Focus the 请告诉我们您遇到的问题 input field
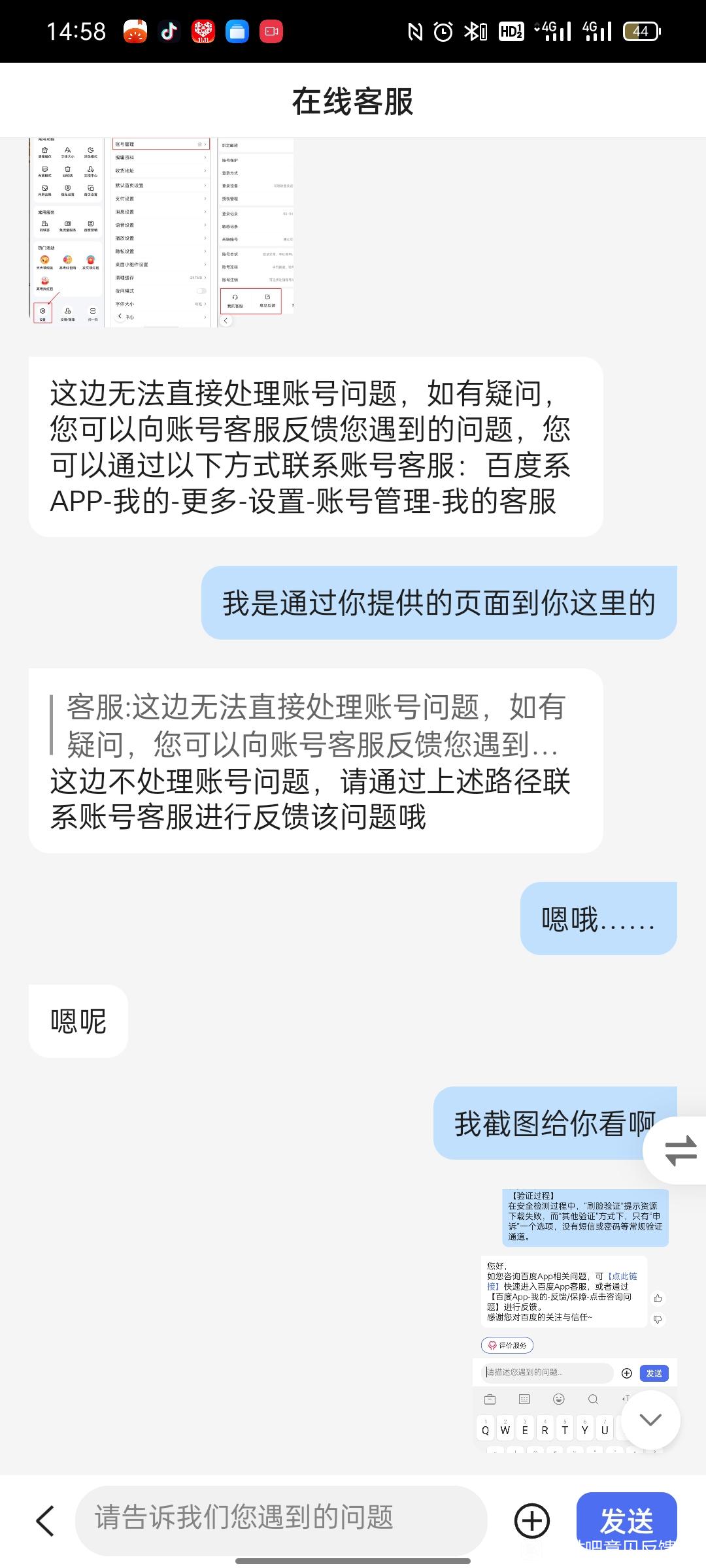This screenshot has height=1568, width=706. click(281, 1518)
